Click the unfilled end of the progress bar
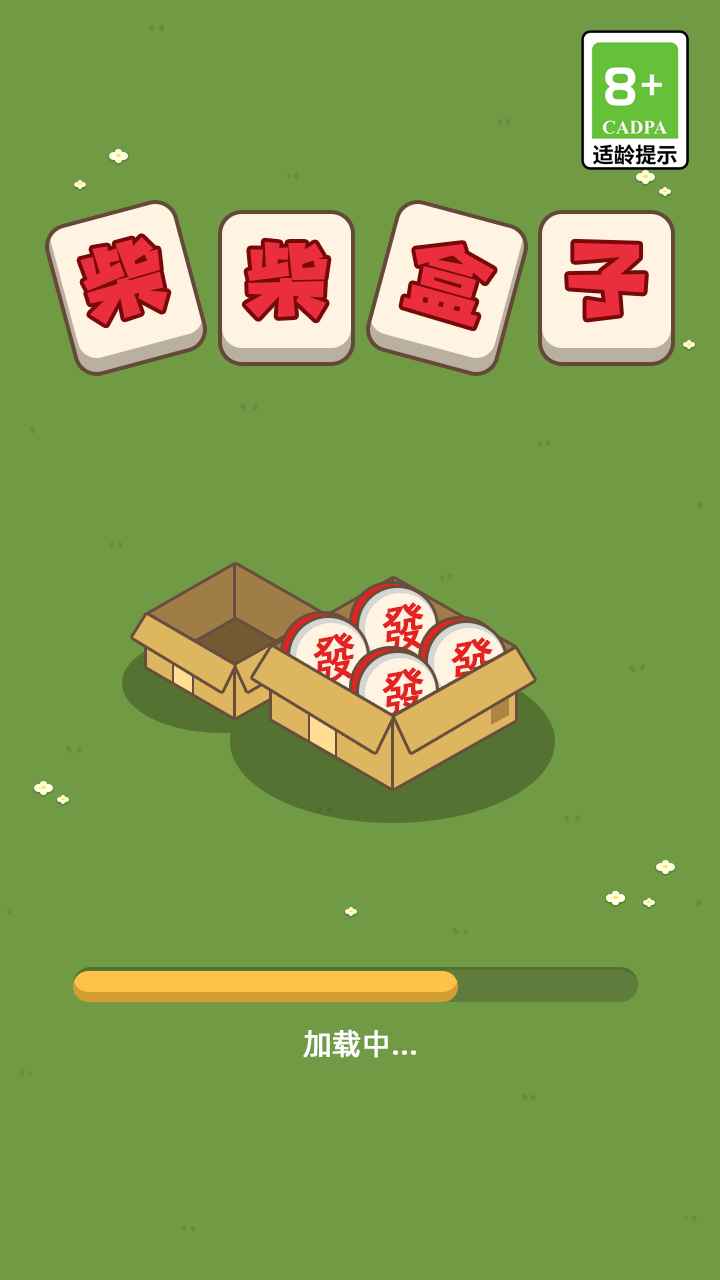Image resolution: width=720 pixels, height=1280 pixels. 550,985
